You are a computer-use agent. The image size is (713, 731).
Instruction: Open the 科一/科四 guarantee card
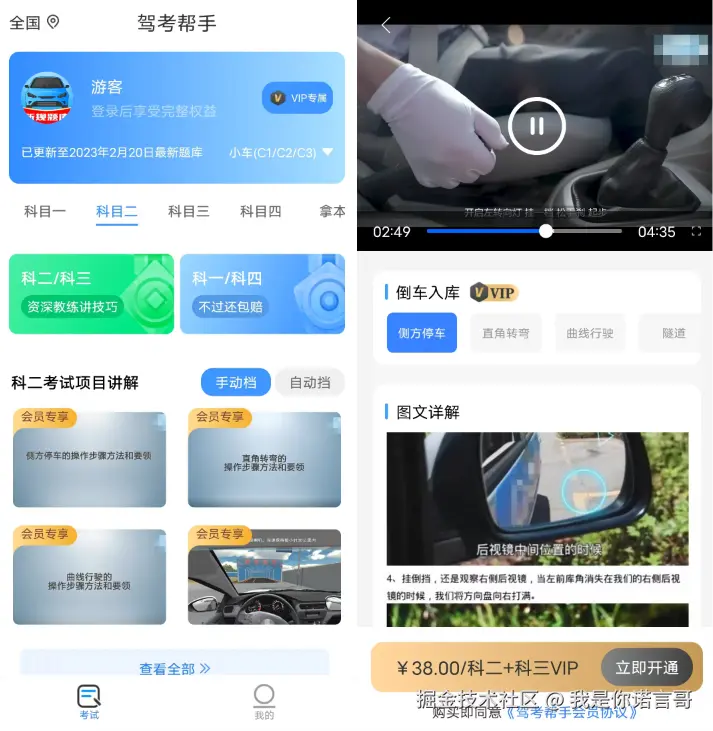pyautogui.click(x=262, y=293)
